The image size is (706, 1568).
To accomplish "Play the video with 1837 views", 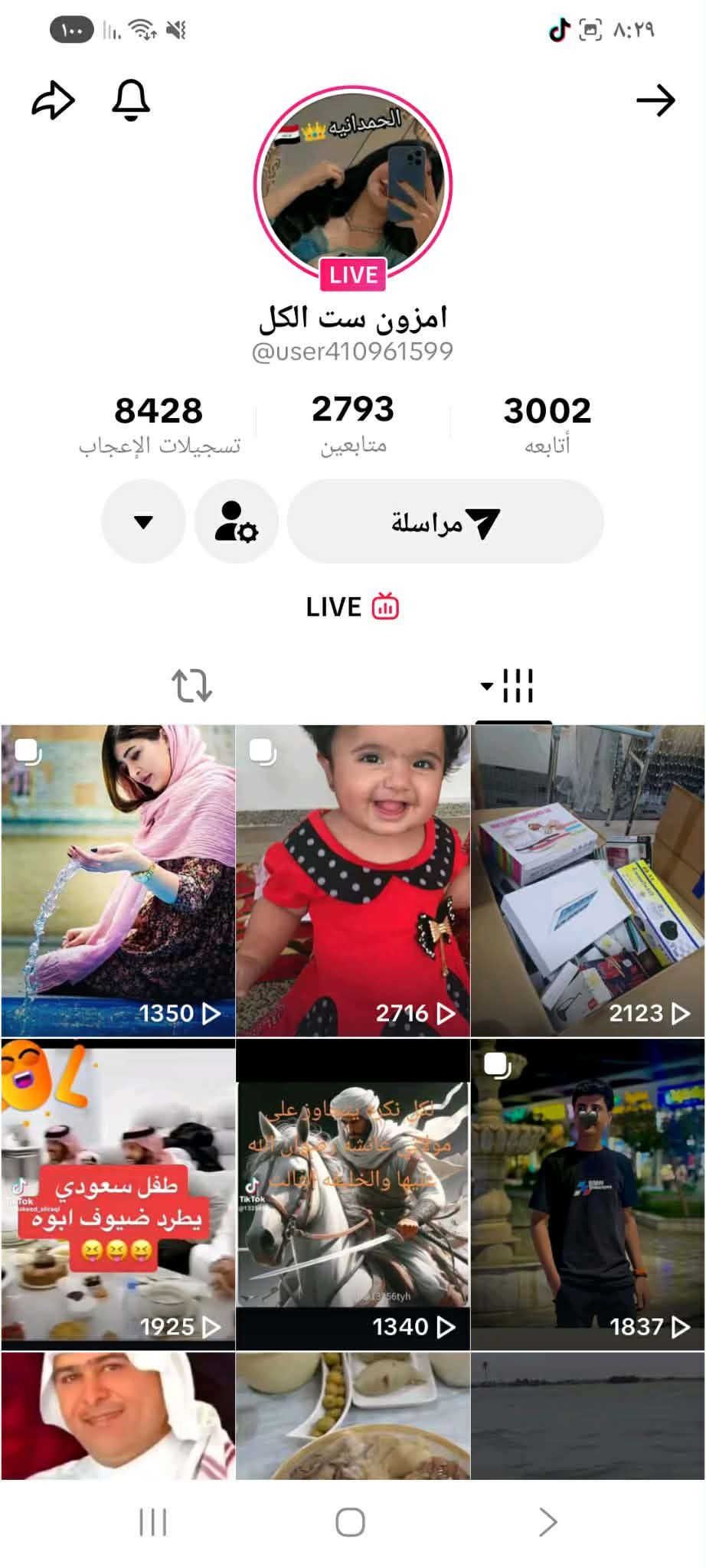I will 587,1194.
